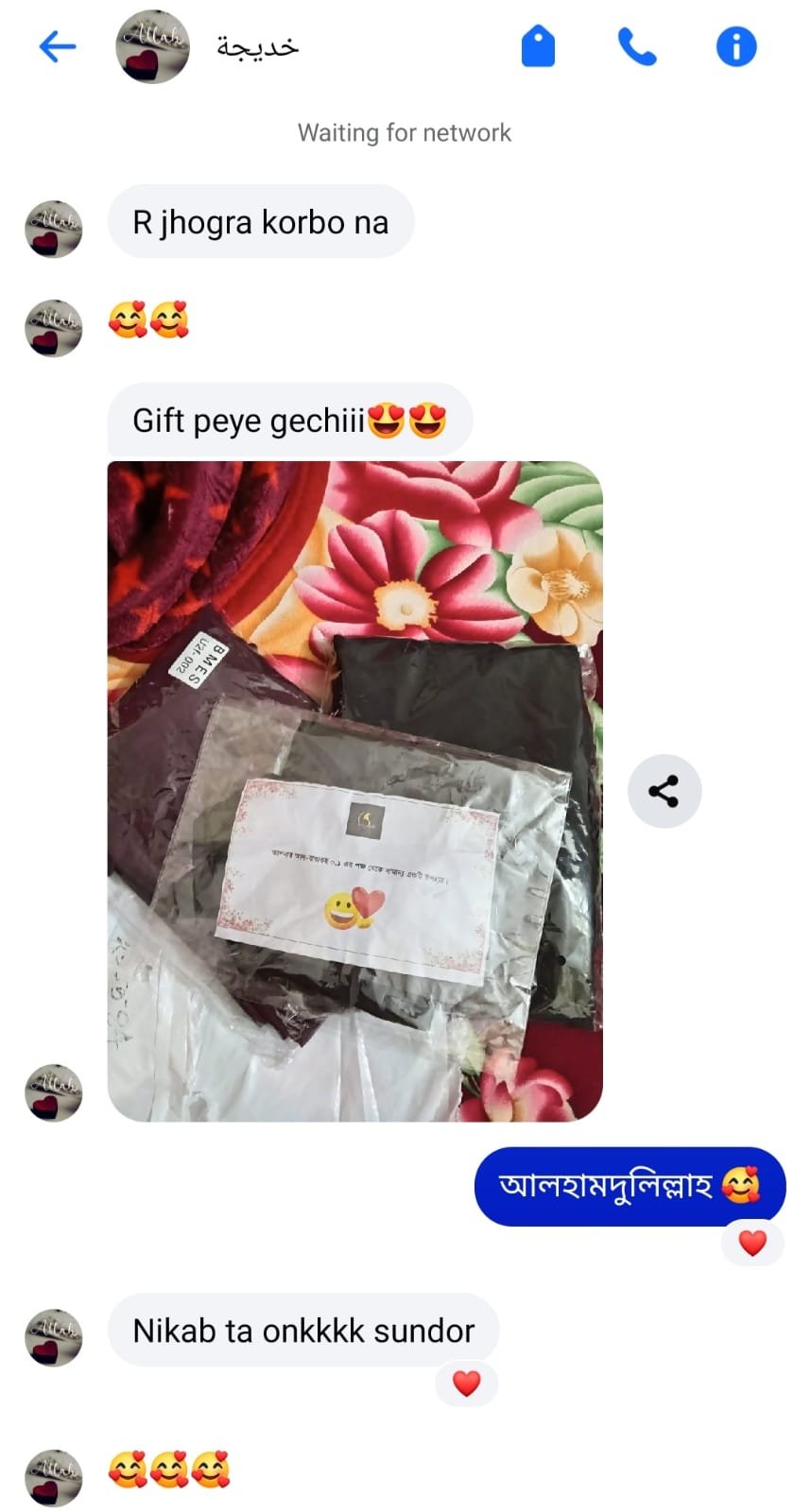This screenshot has width=811, height=1512.
Task: View heart reaction on Nikab ta onkkkk sundor
Action: pos(466,1383)
